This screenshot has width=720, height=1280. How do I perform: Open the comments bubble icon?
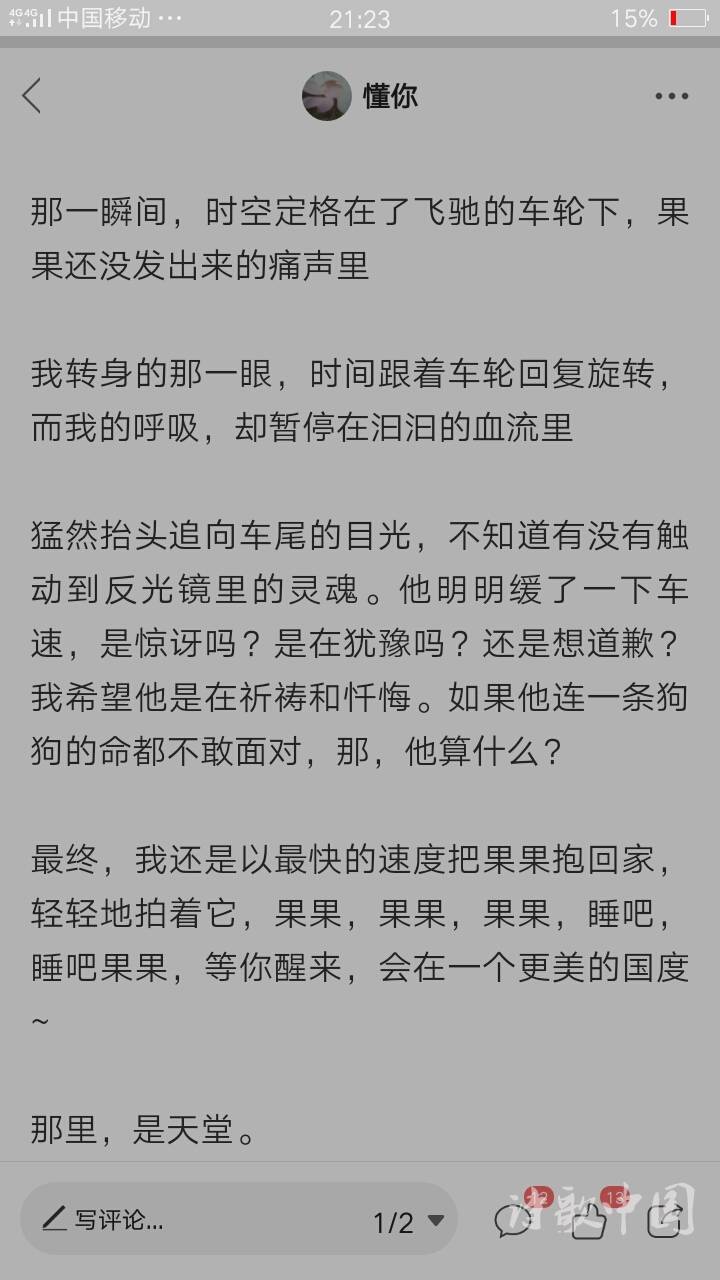point(515,1219)
